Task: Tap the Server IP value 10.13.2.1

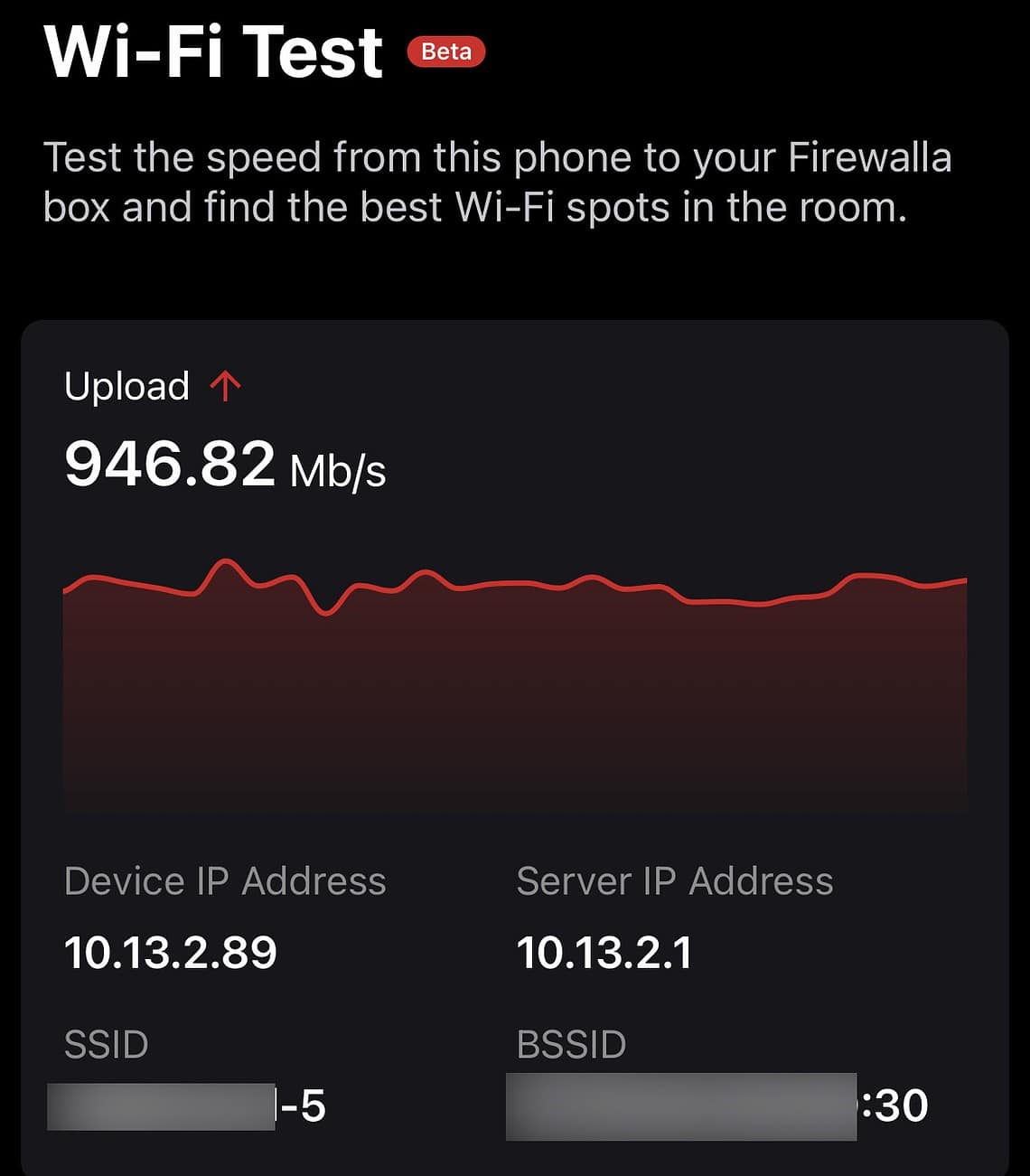Action: click(x=605, y=950)
